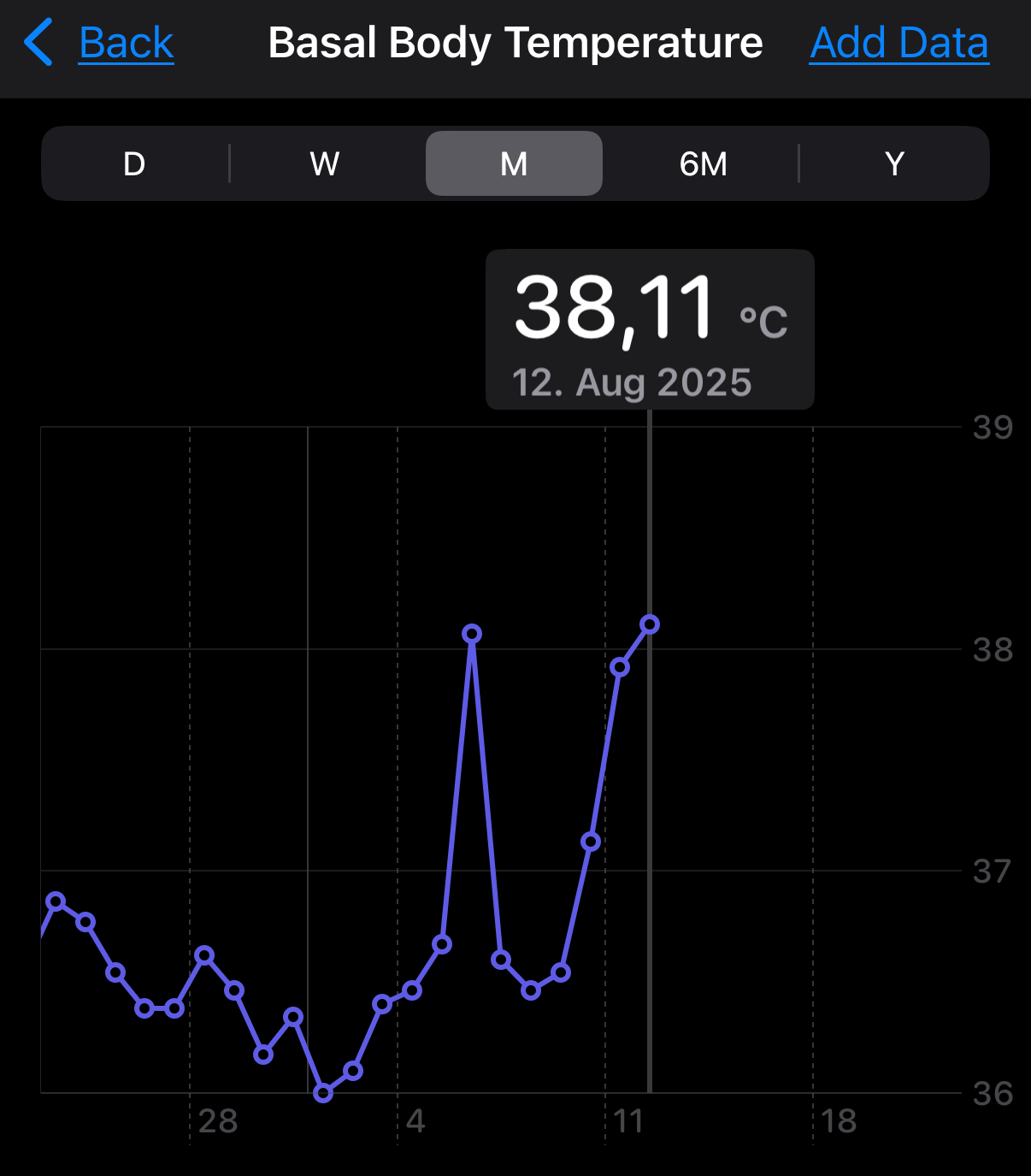This screenshot has height=1176, width=1031.
Task: Add new temperature data
Action: tap(898, 43)
